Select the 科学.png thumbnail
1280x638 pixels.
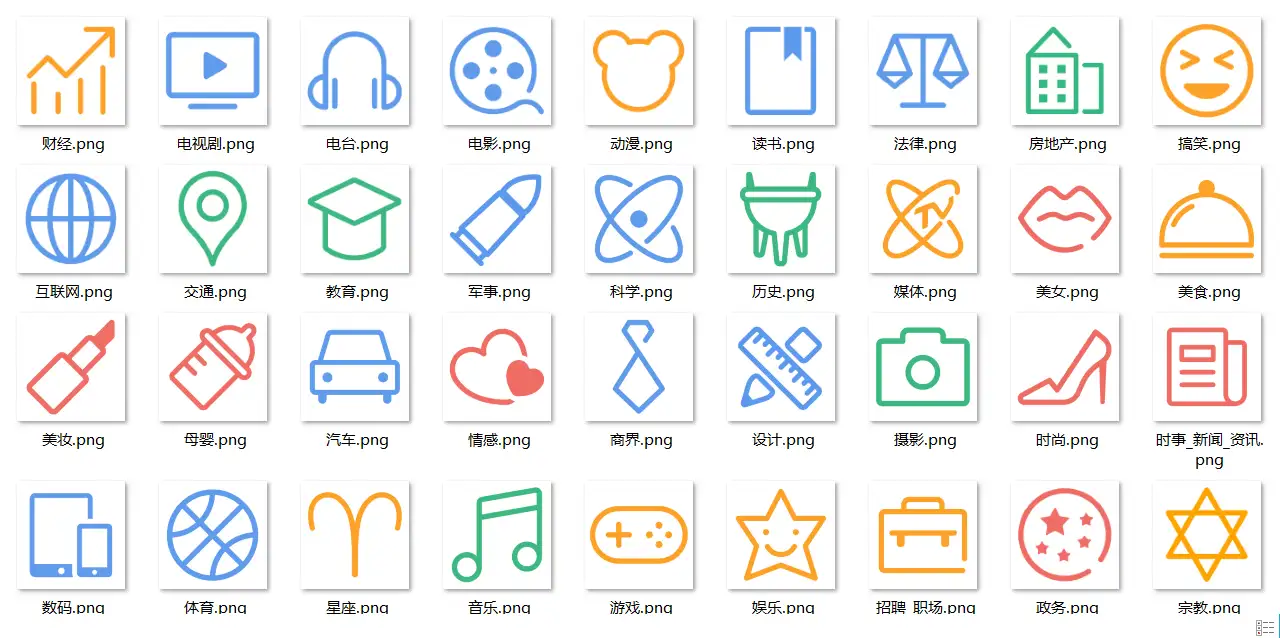(639, 219)
